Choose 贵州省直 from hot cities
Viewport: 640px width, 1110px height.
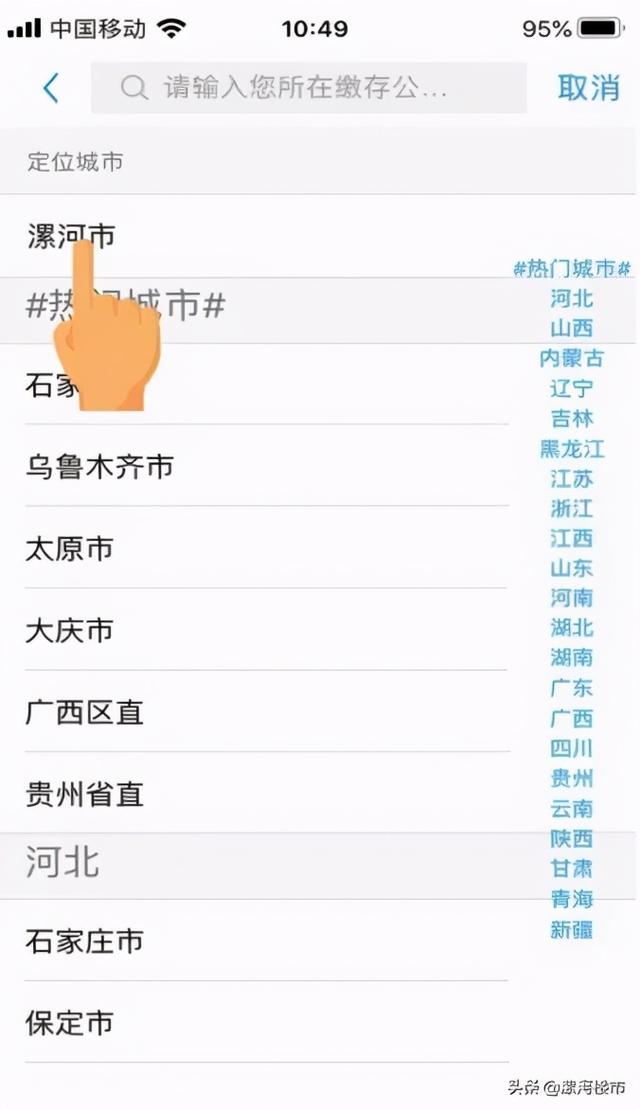[84, 794]
